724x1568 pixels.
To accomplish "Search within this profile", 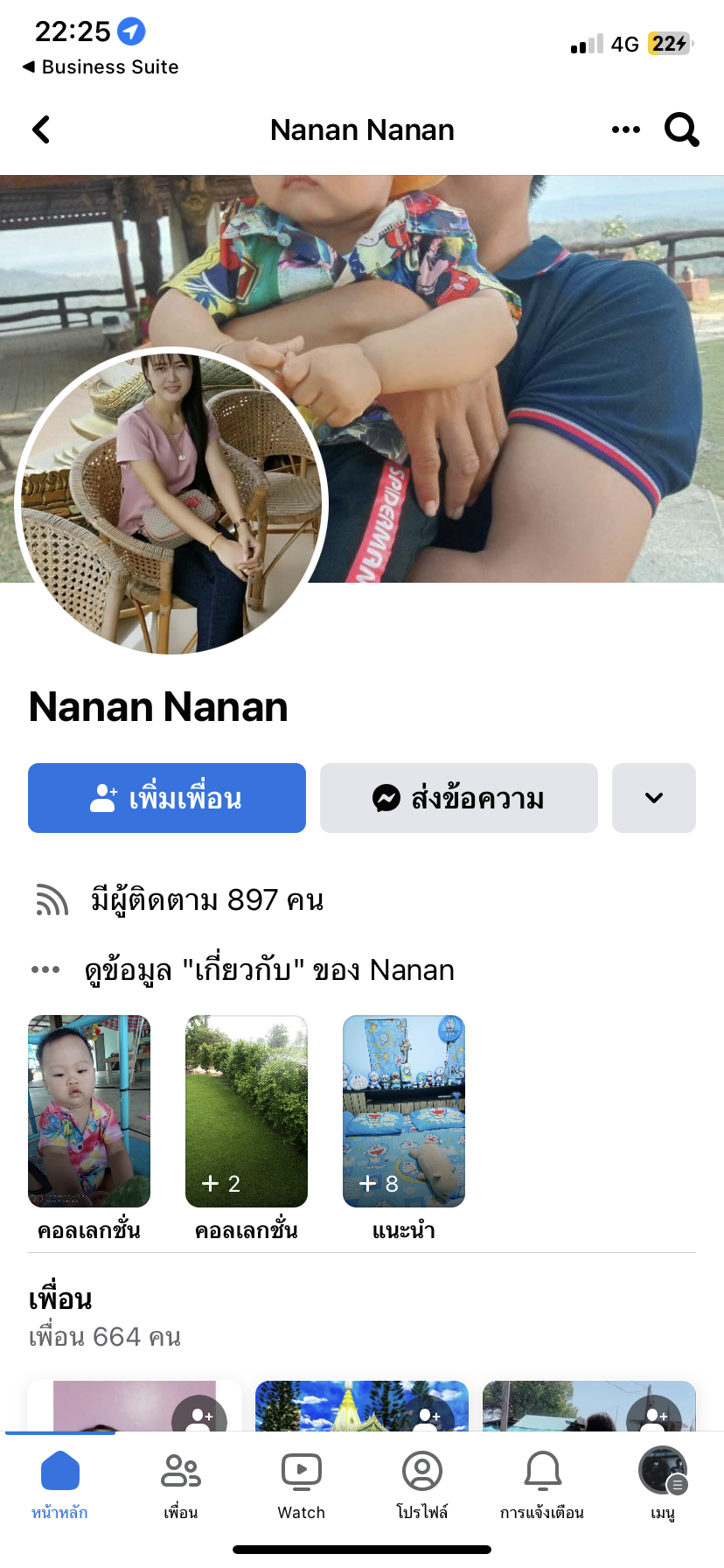I will 681,129.
